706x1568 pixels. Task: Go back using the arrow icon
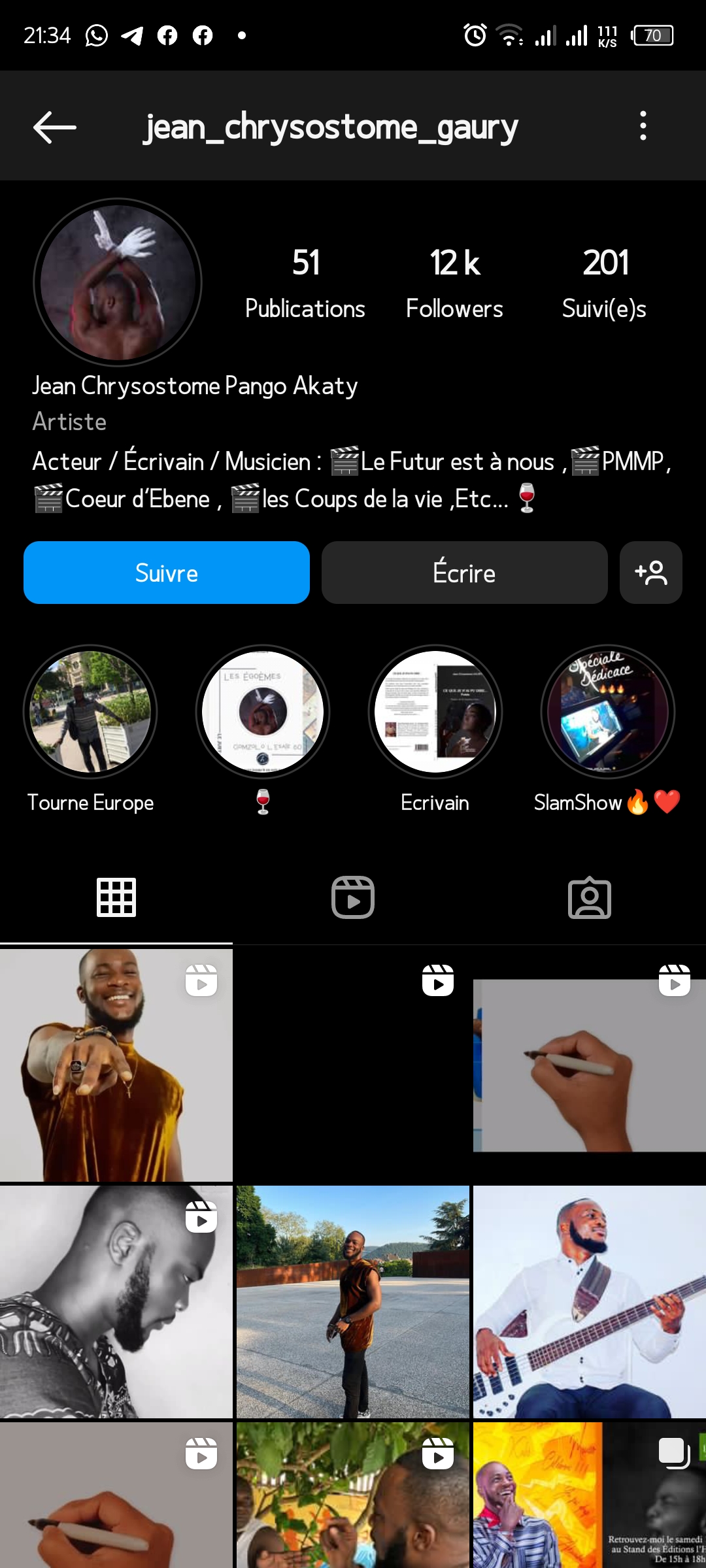55,127
